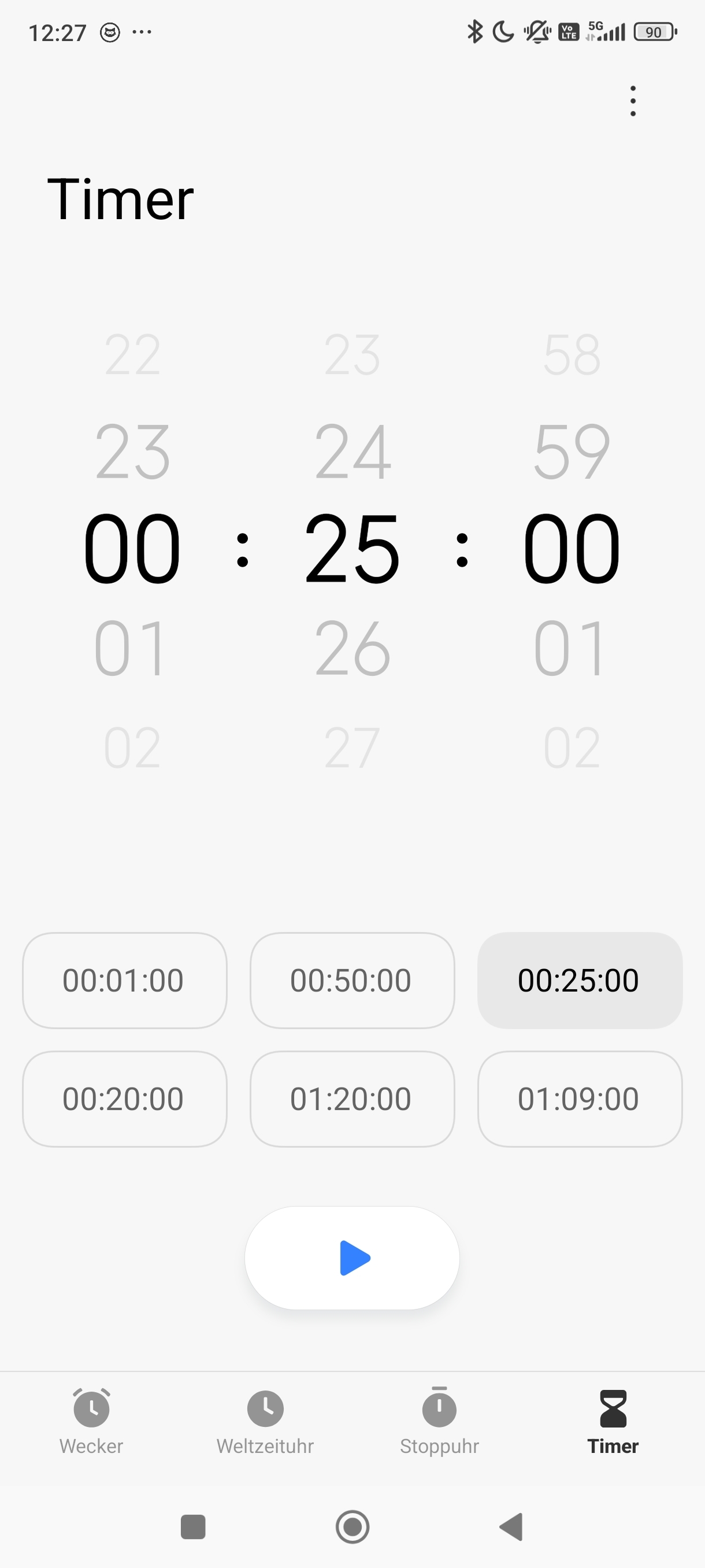Image resolution: width=705 pixels, height=1568 pixels.
Task: Pick the 00:20:00 preset
Action: pos(124,1099)
